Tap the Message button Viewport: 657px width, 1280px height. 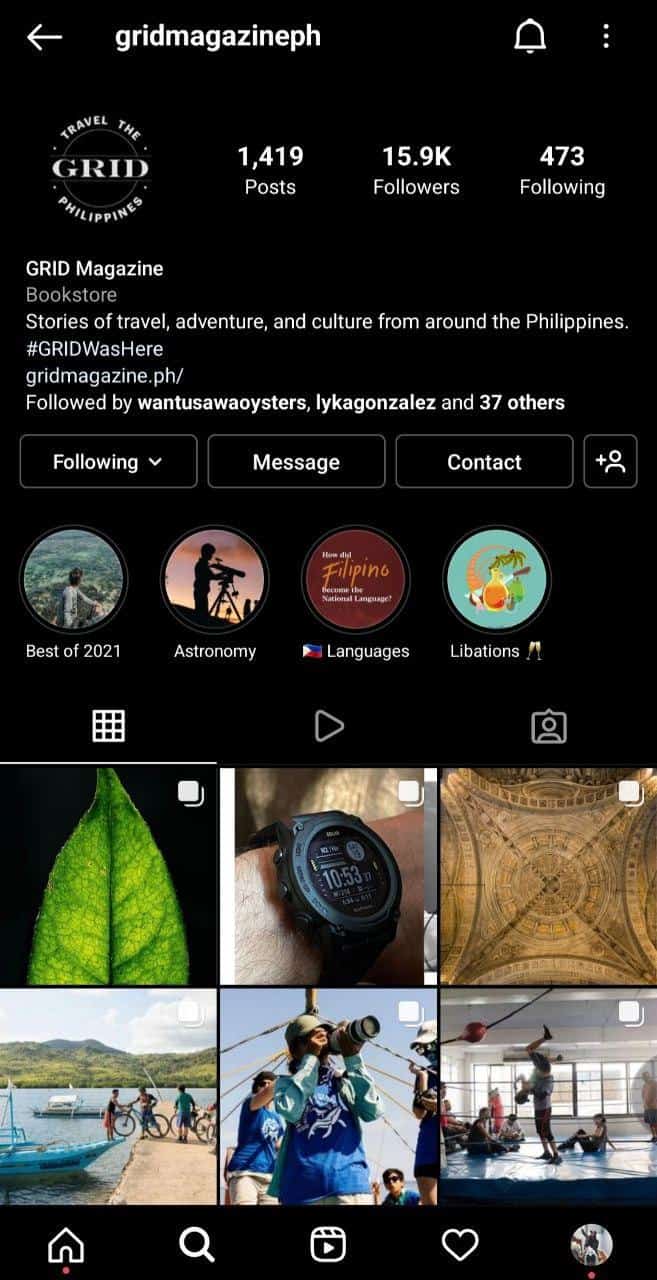(x=296, y=461)
